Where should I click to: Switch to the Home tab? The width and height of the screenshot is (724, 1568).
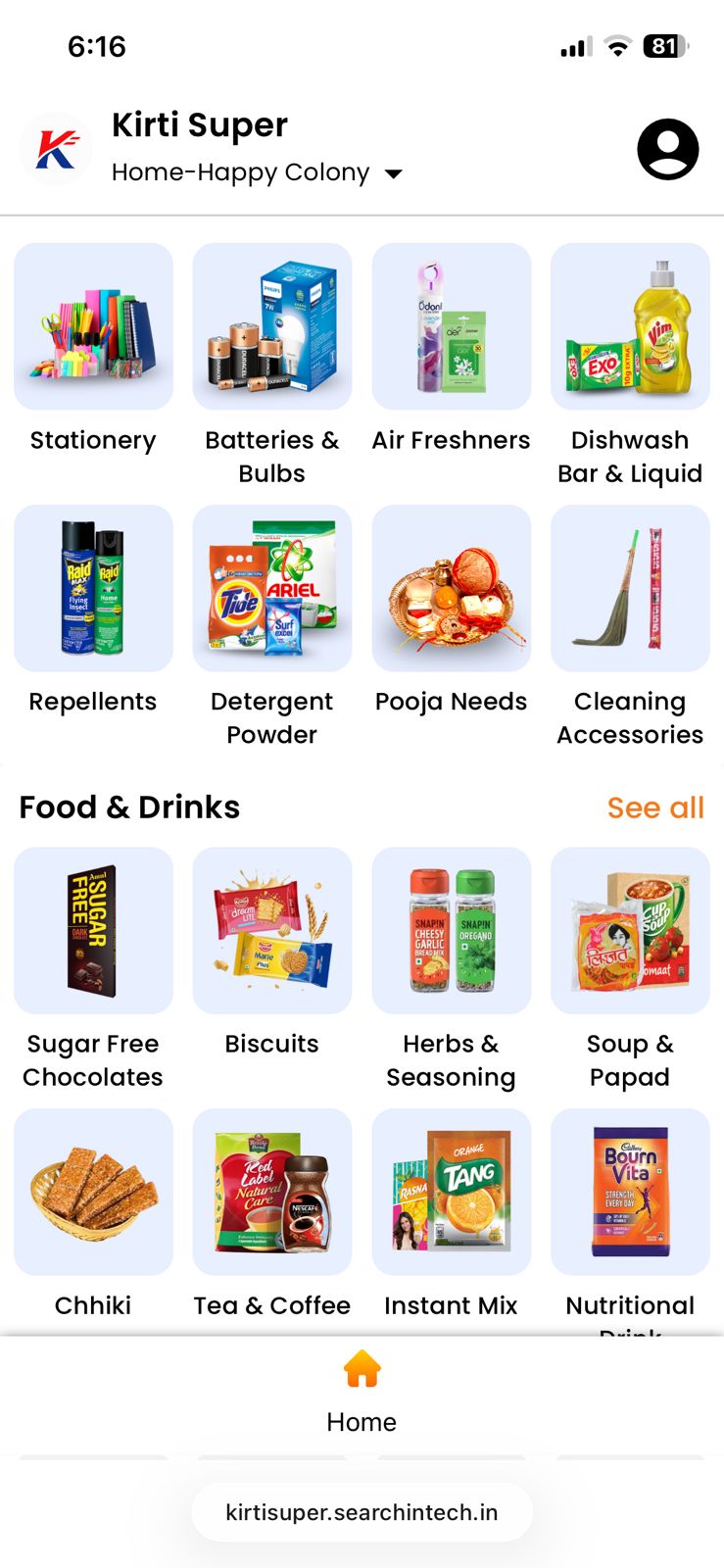362,1390
